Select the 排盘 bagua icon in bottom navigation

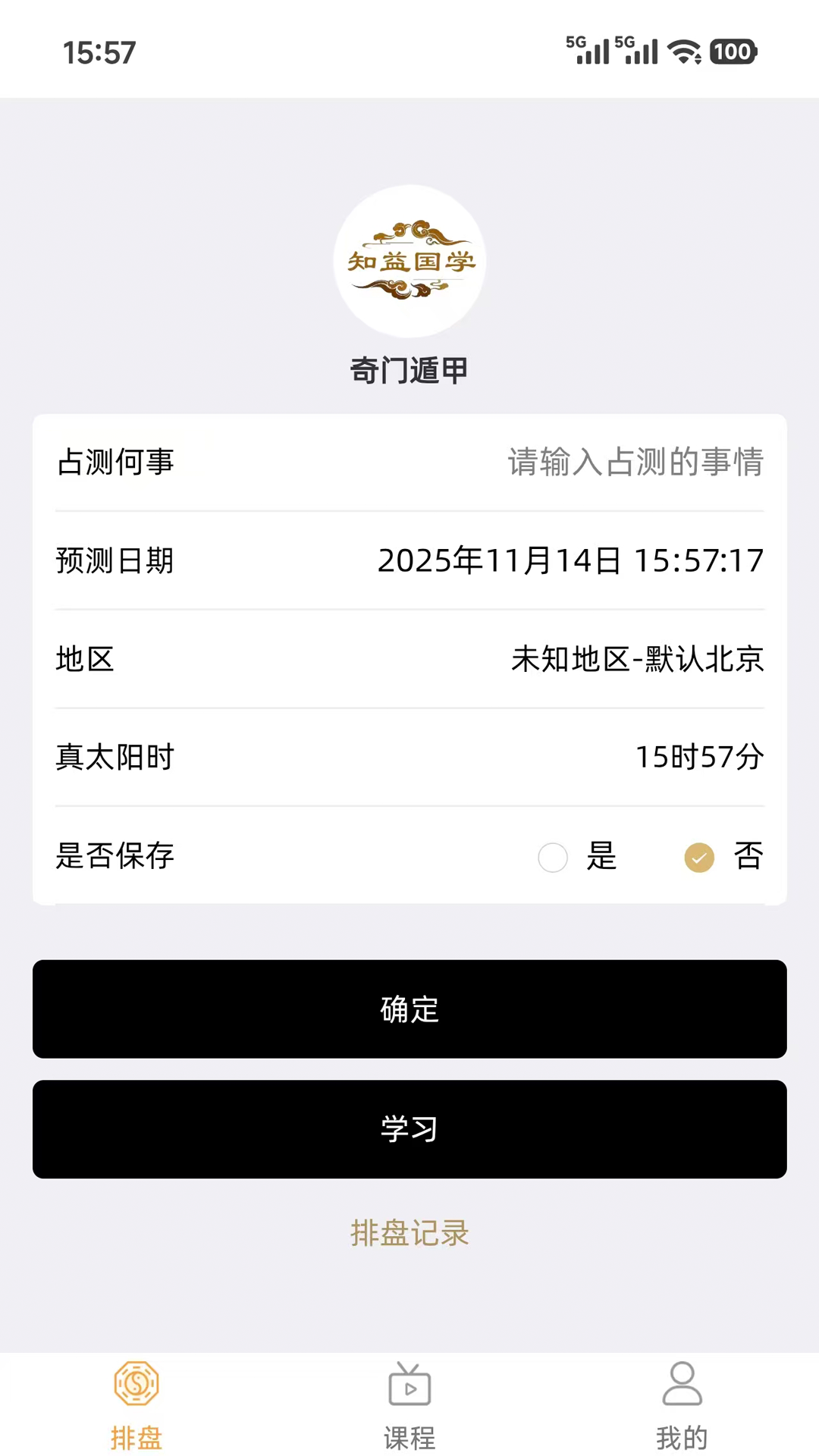click(136, 1384)
